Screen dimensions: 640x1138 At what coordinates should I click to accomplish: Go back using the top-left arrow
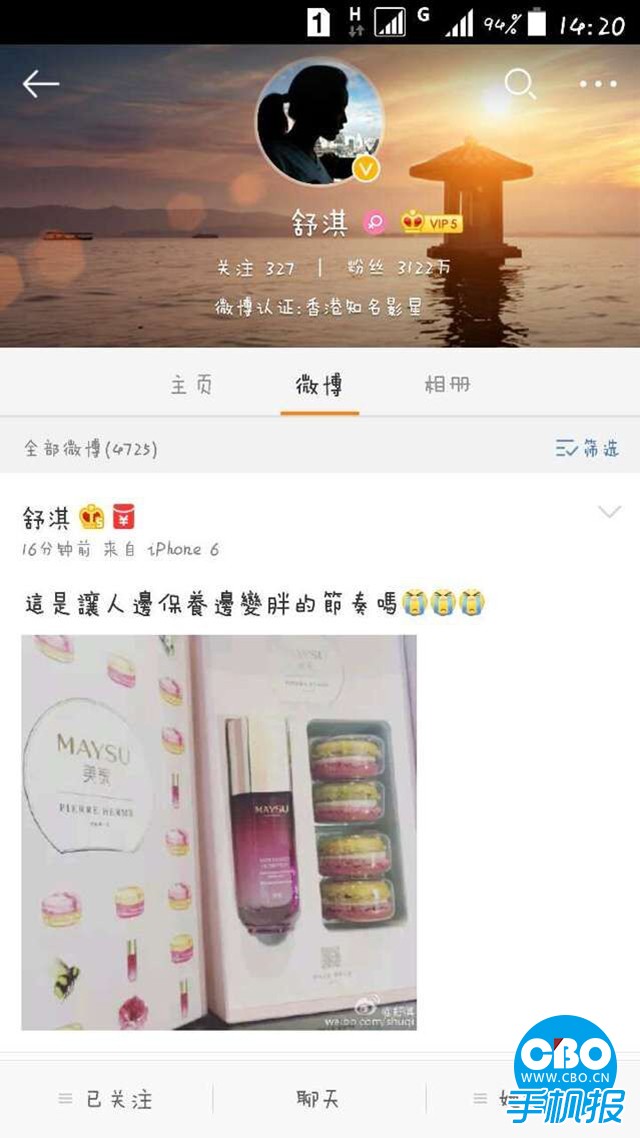click(x=41, y=84)
